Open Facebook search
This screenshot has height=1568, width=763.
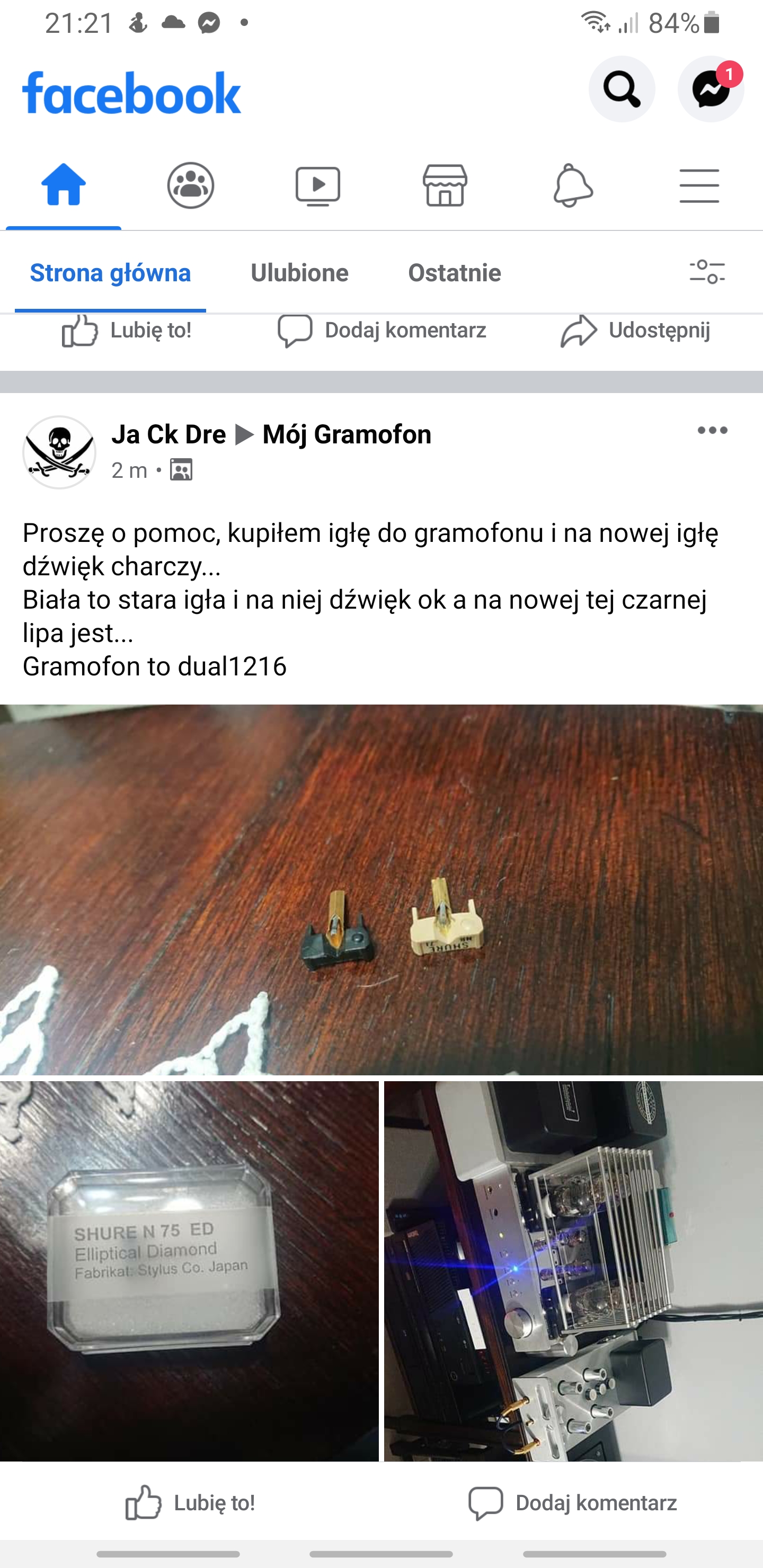[x=621, y=90]
